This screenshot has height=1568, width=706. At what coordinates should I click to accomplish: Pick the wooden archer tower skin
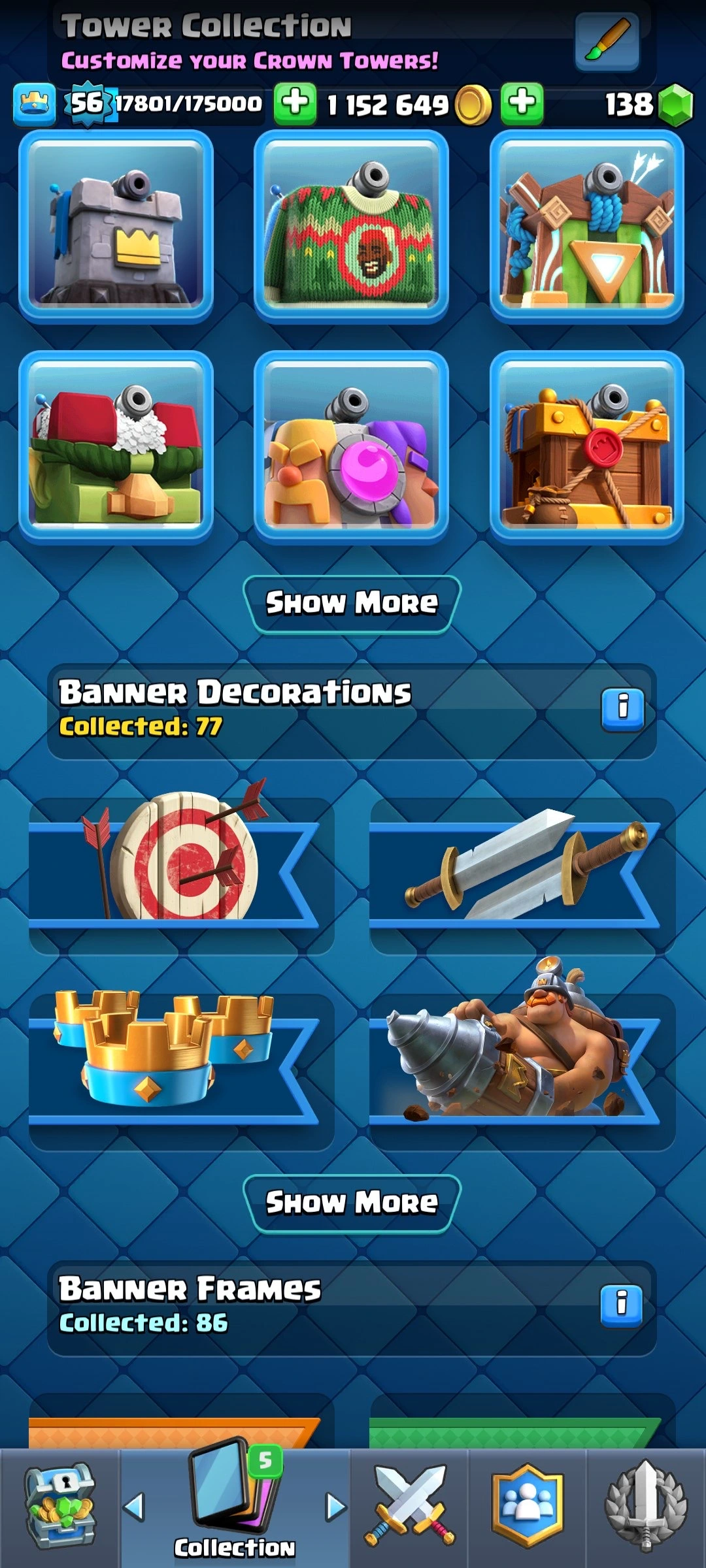point(586,226)
